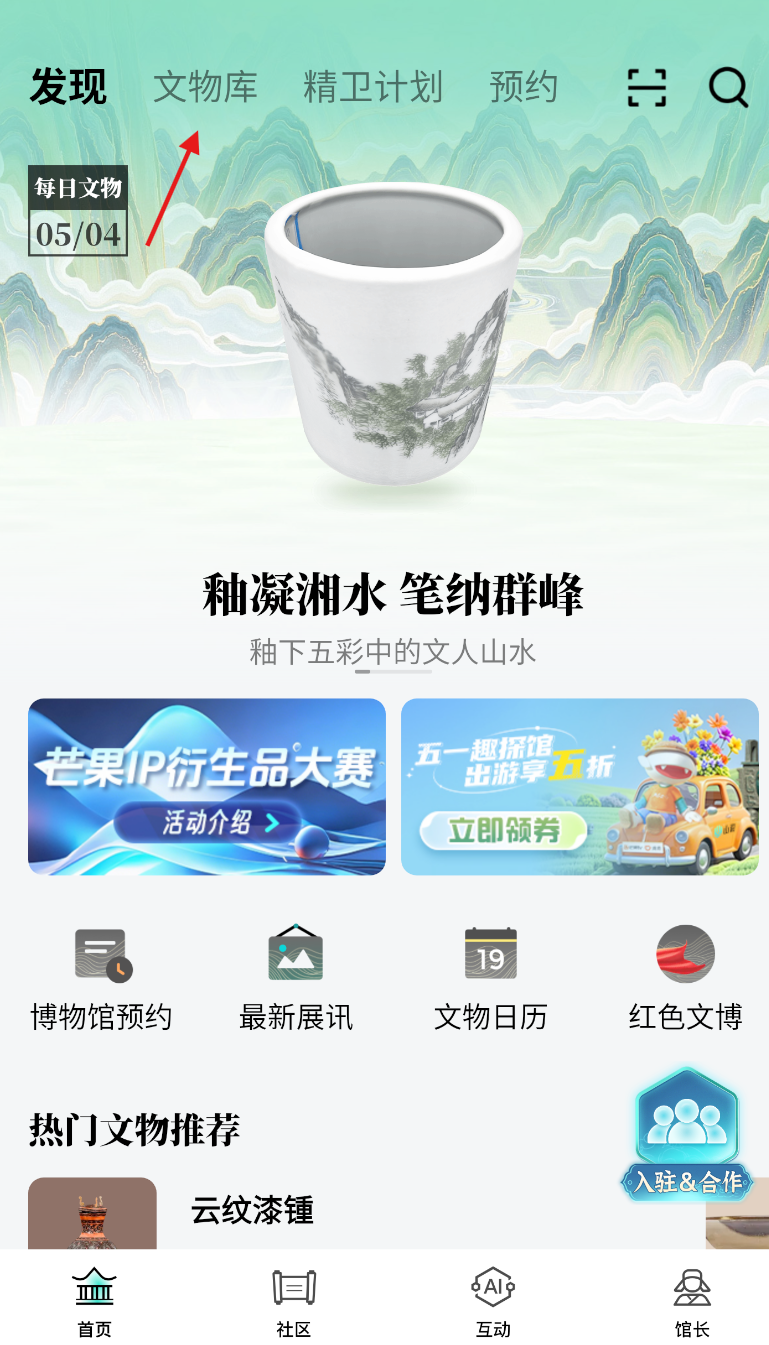Open the 互动 AI tab
Viewport: 769px width, 1345px height.
[x=493, y=1302]
